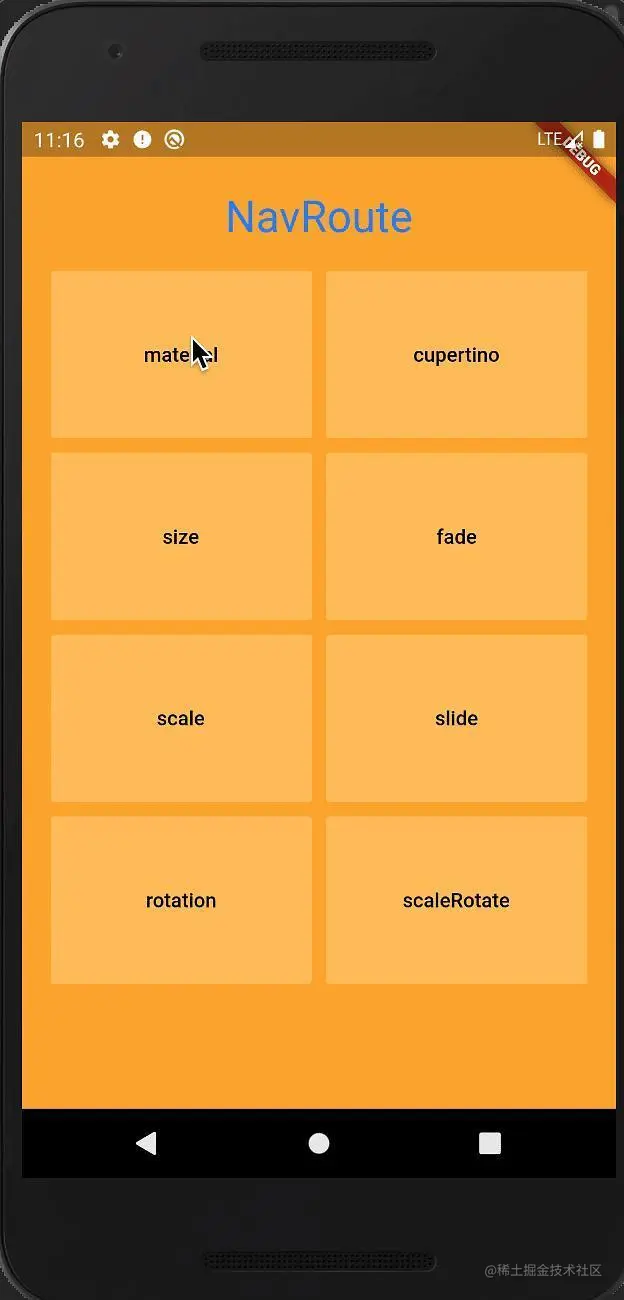
Task: Open recent apps with the square button
Action: [490, 1143]
